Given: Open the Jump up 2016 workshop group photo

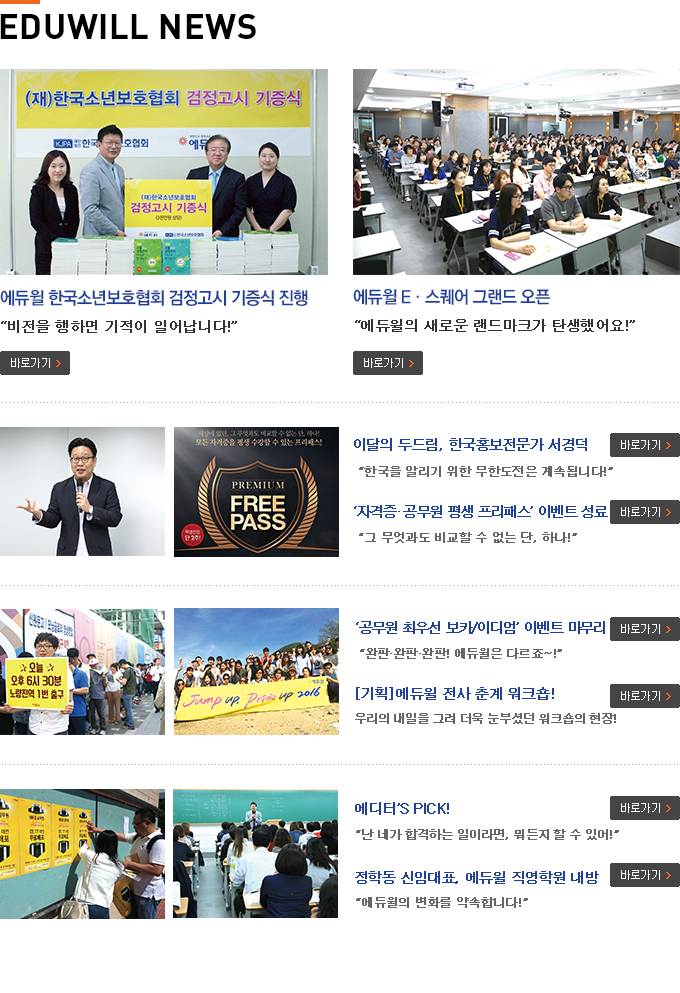Looking at the screenshot, I should [x=256, y=672].
